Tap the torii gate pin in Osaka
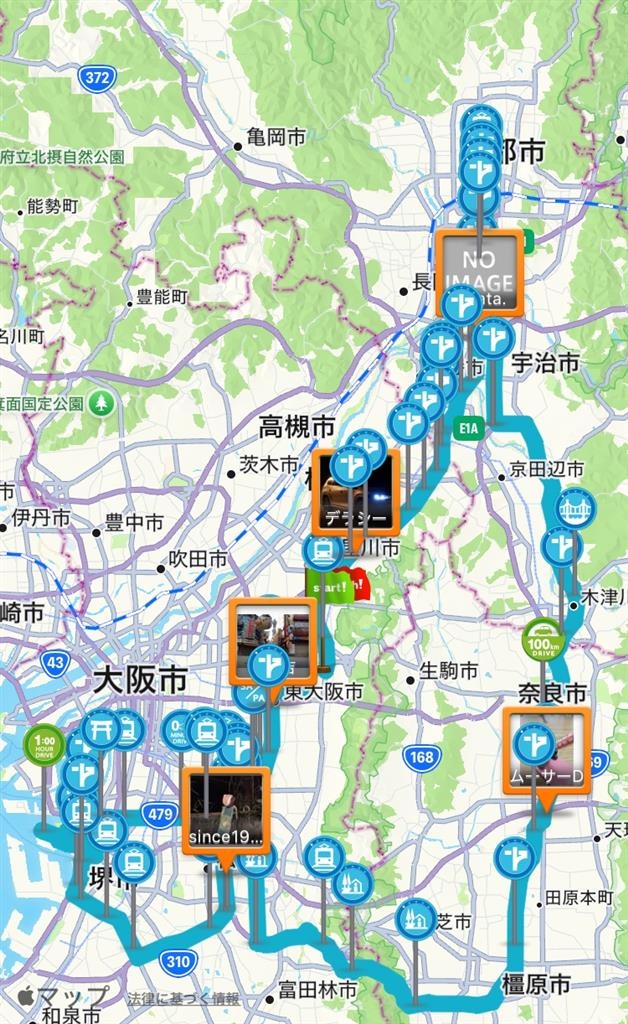628x1024 pixels. pos(102,728)
